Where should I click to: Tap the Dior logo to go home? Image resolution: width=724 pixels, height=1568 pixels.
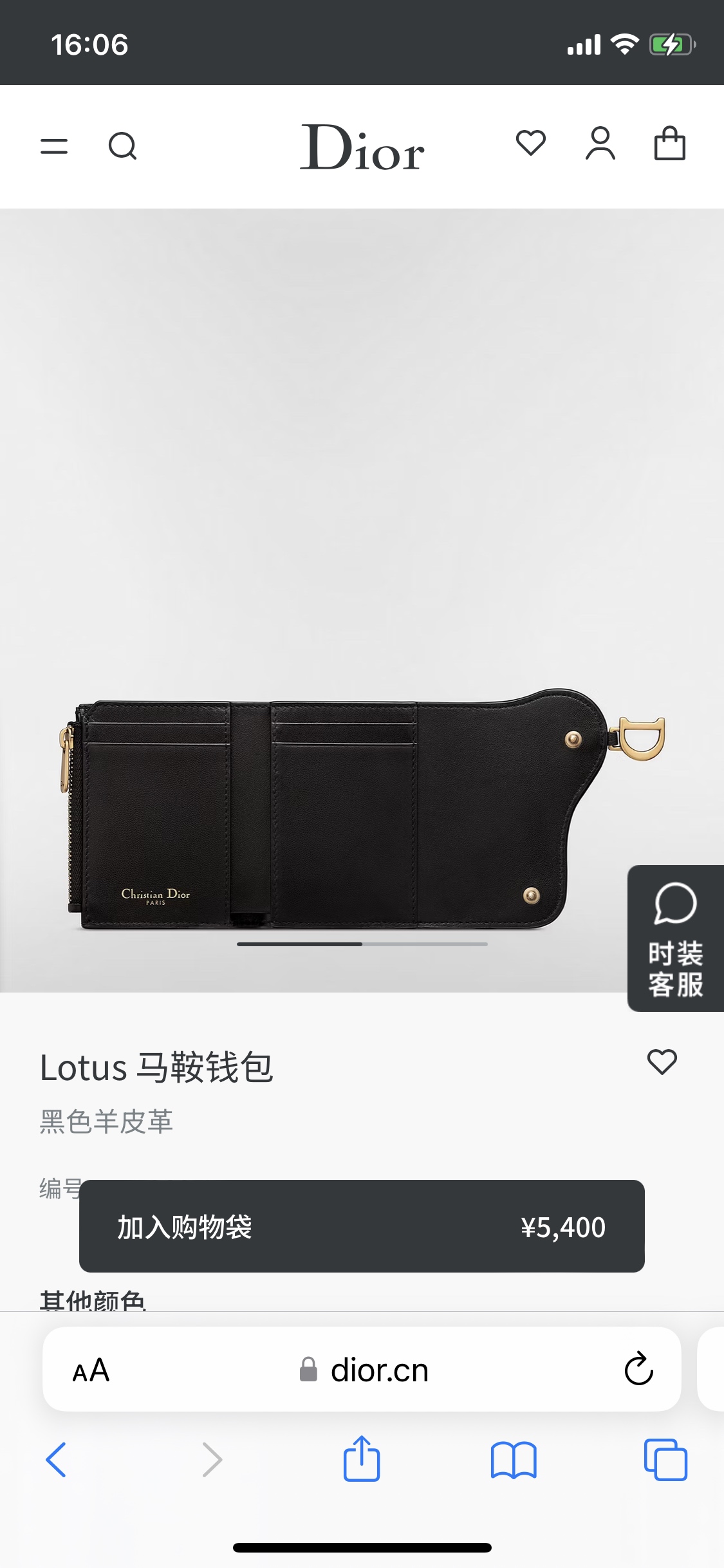pyautogui.click(x=362, y=147)
